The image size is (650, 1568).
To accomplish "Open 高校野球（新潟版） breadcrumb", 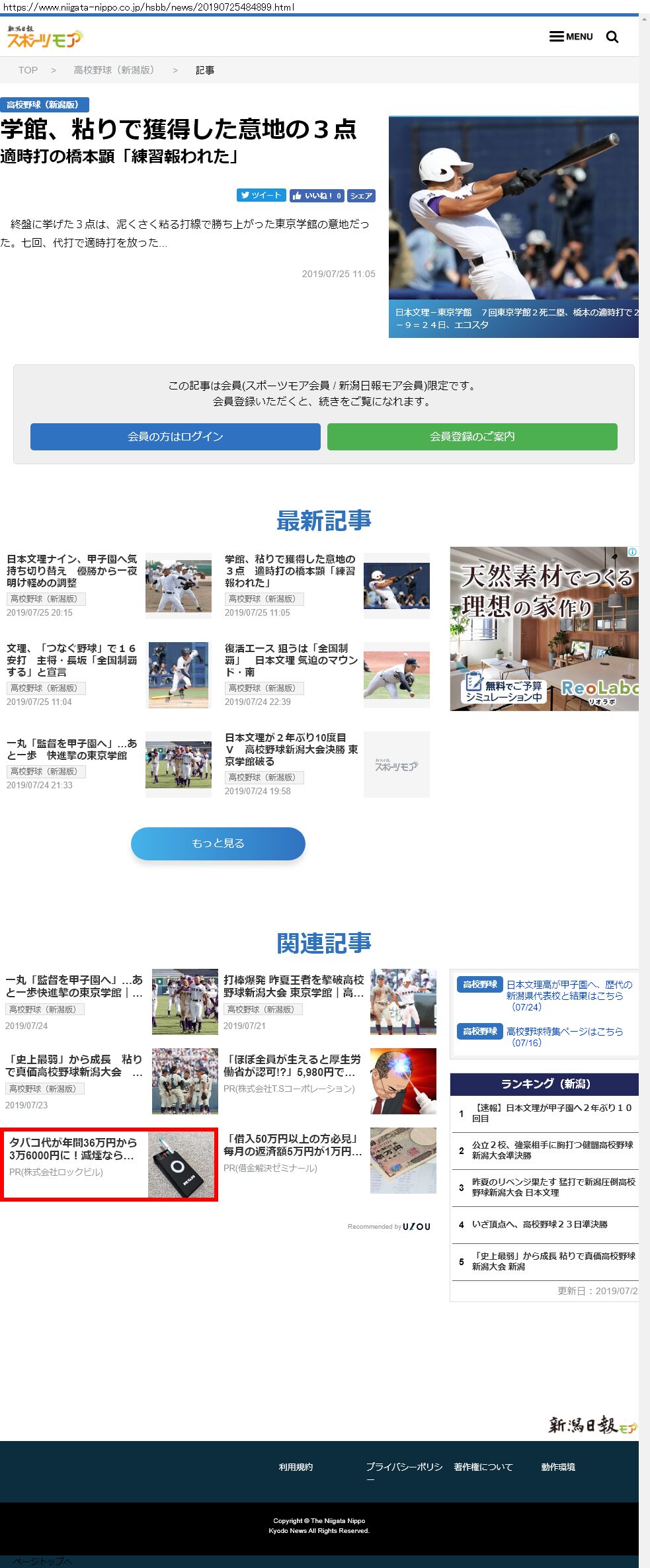I will pos(114,70).
